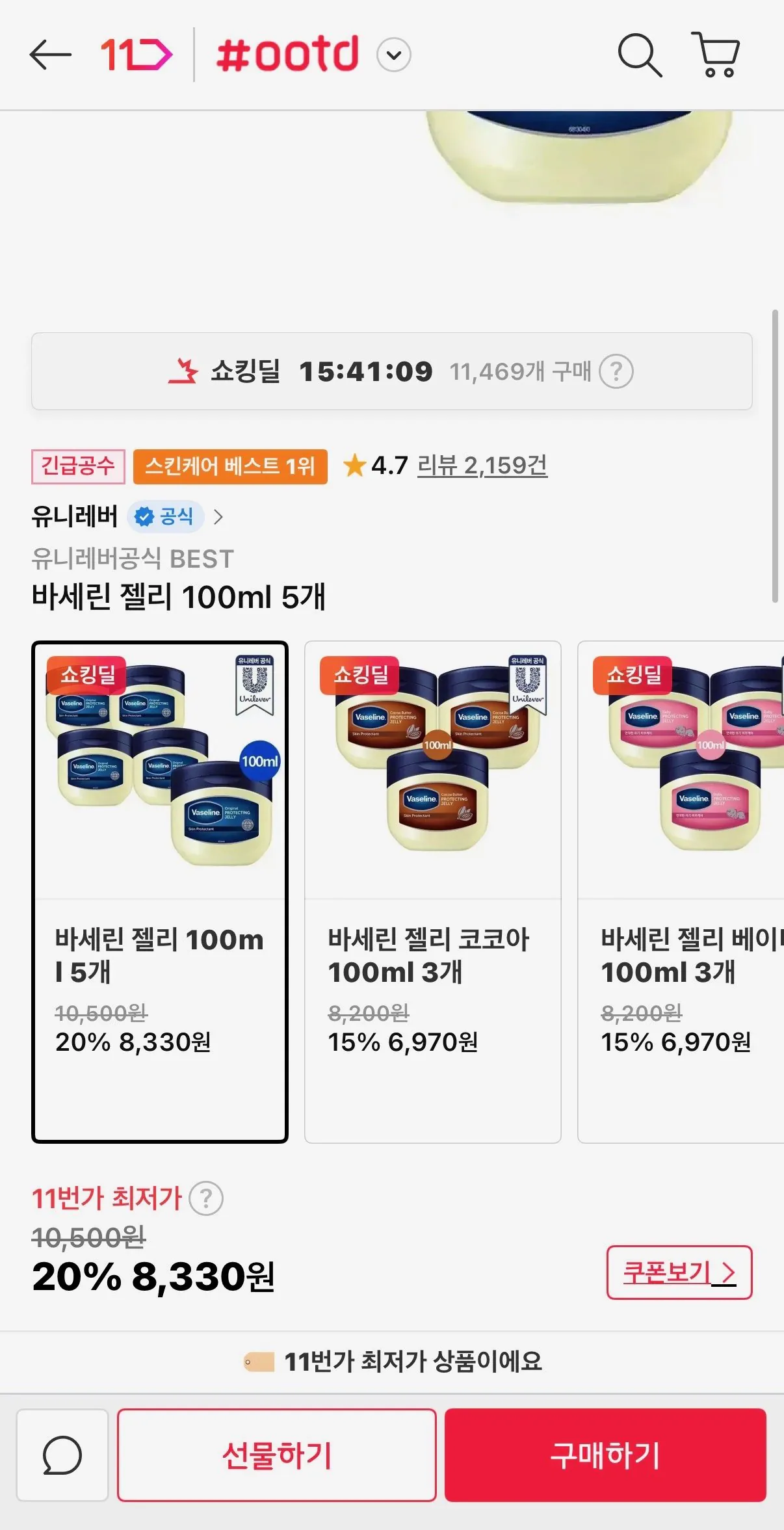The image size is (784, 1530).
Task: Expand the 유니레버 seller page via the chevron
Action: [x=220, y=517]
